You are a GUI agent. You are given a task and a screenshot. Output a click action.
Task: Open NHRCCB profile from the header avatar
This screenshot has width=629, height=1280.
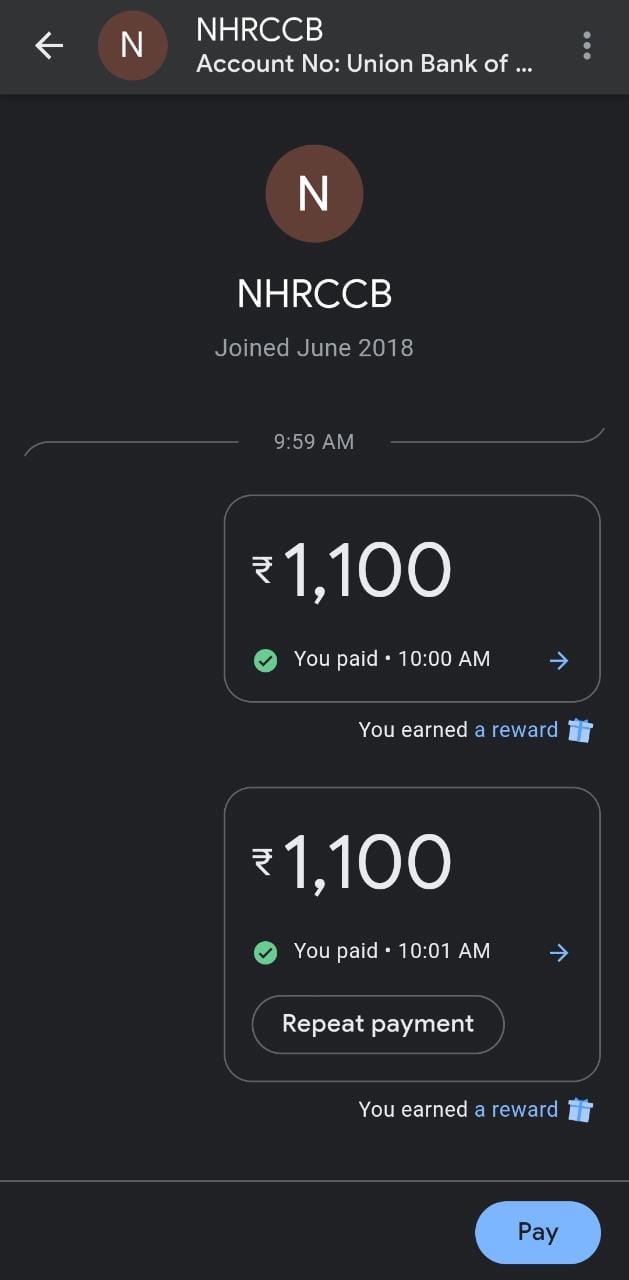click(131, 46)
